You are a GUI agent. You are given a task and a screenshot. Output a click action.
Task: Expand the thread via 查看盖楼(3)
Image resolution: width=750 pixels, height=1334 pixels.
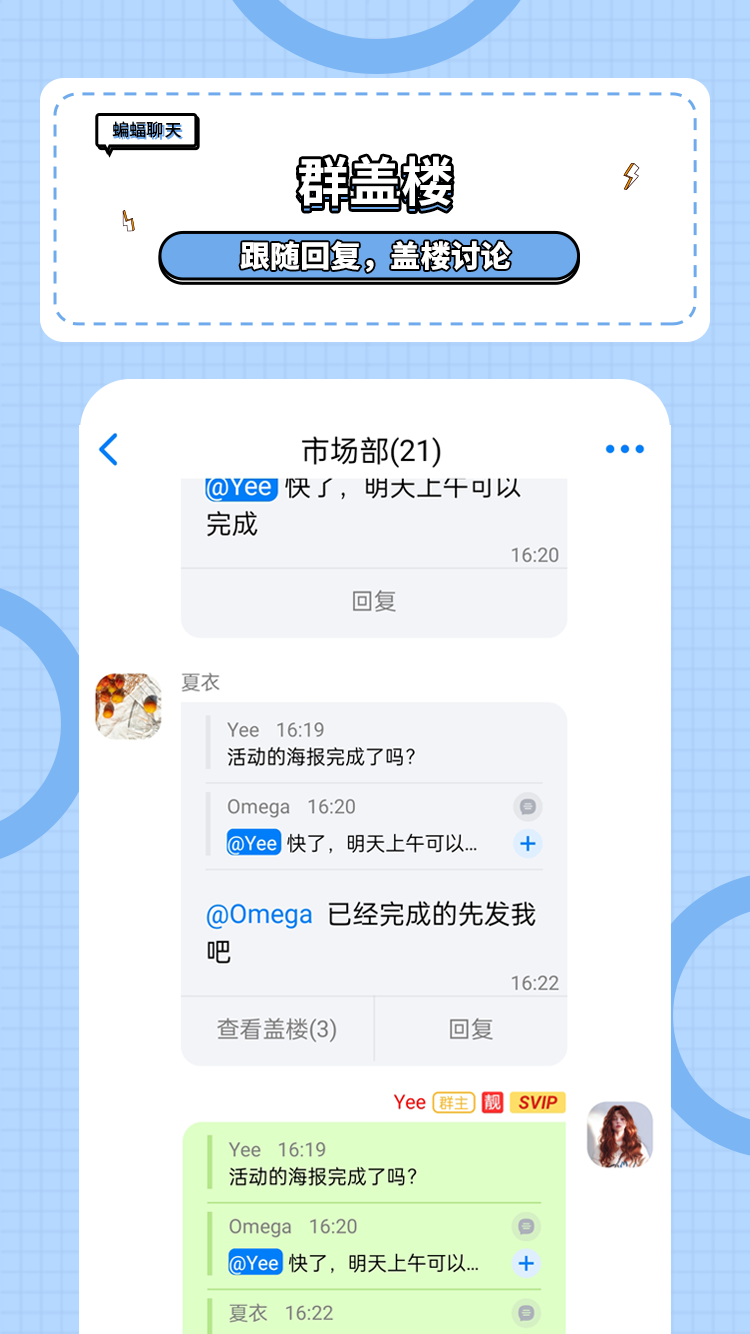277,1028
